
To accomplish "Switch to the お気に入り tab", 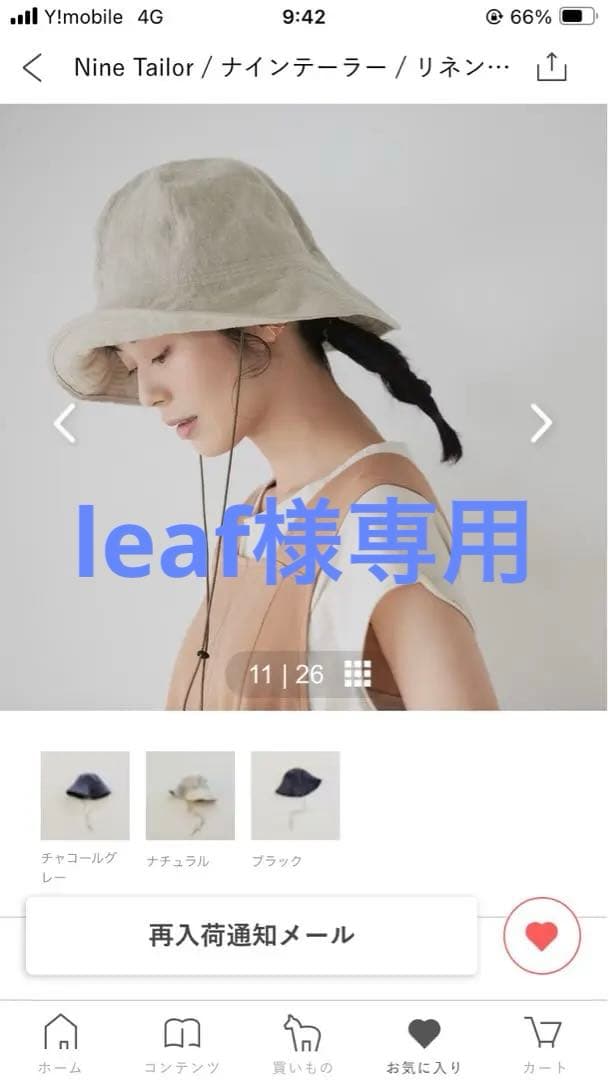I will [424, 1043].
